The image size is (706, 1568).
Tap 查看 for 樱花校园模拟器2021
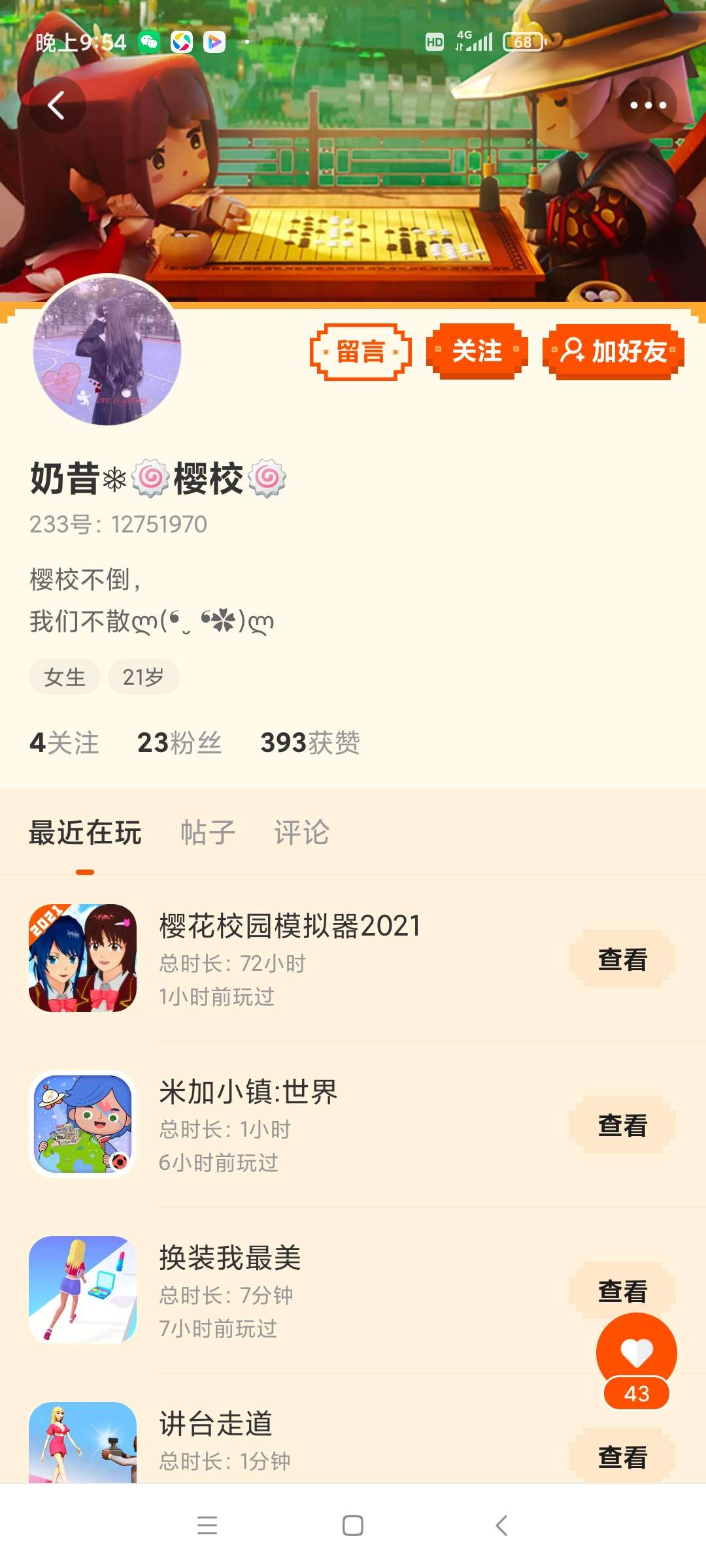[622, 959]
